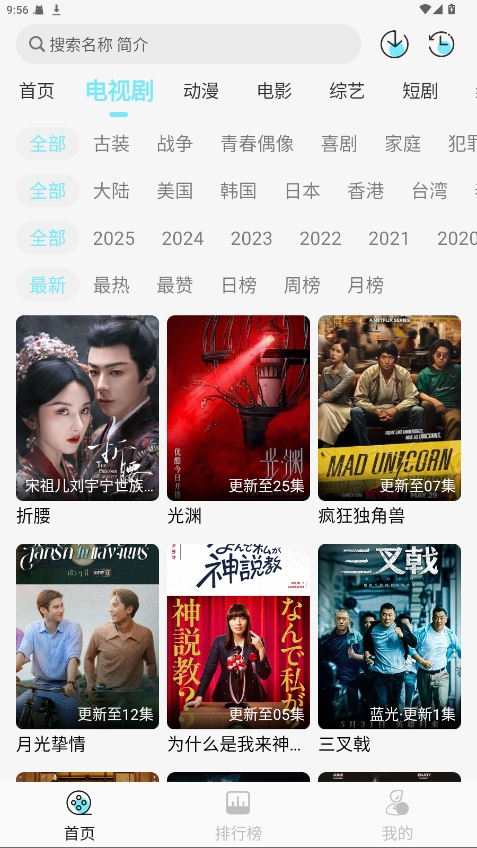Image resolution: width=477 pixels, height=848 pixels.
Task: Tap the search box for titles
Action: pyautogui.click(x=188, y=44)
